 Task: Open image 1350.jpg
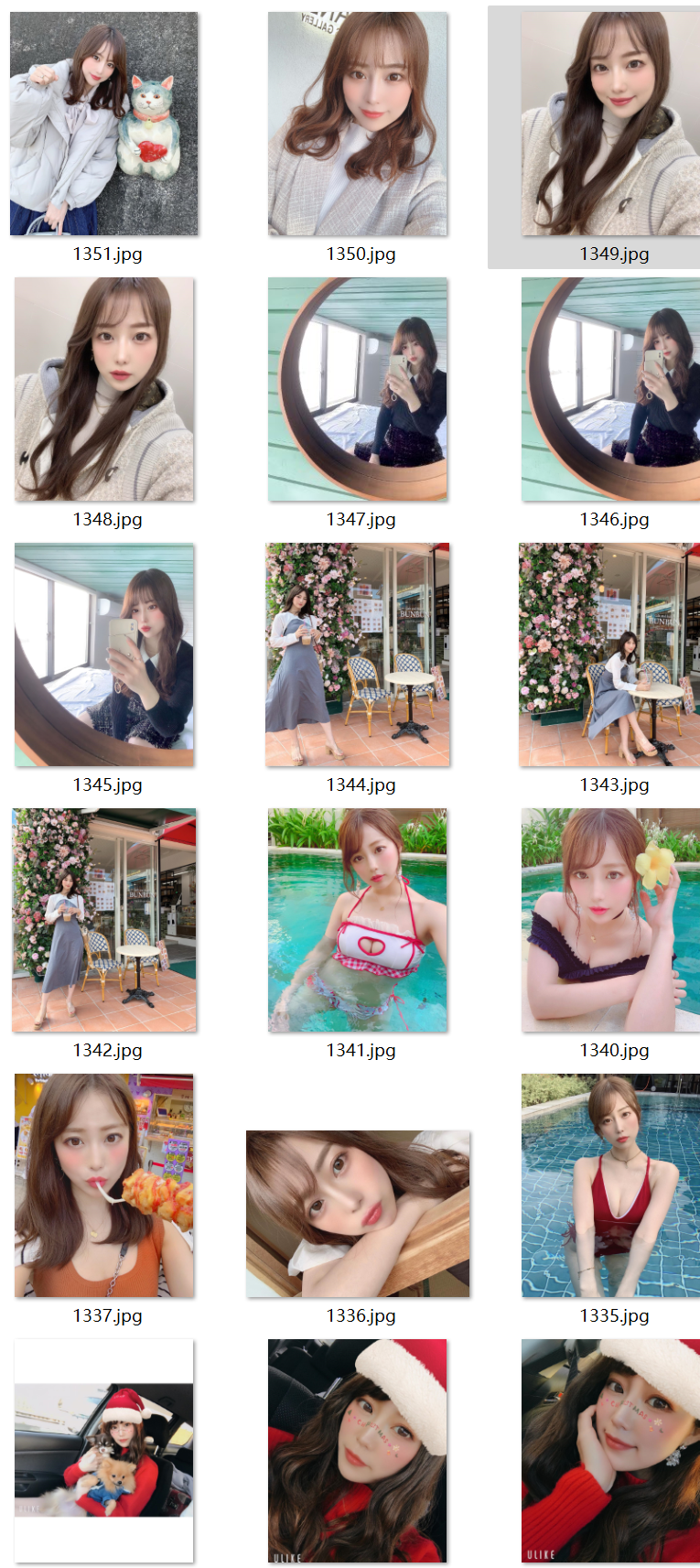358,124
